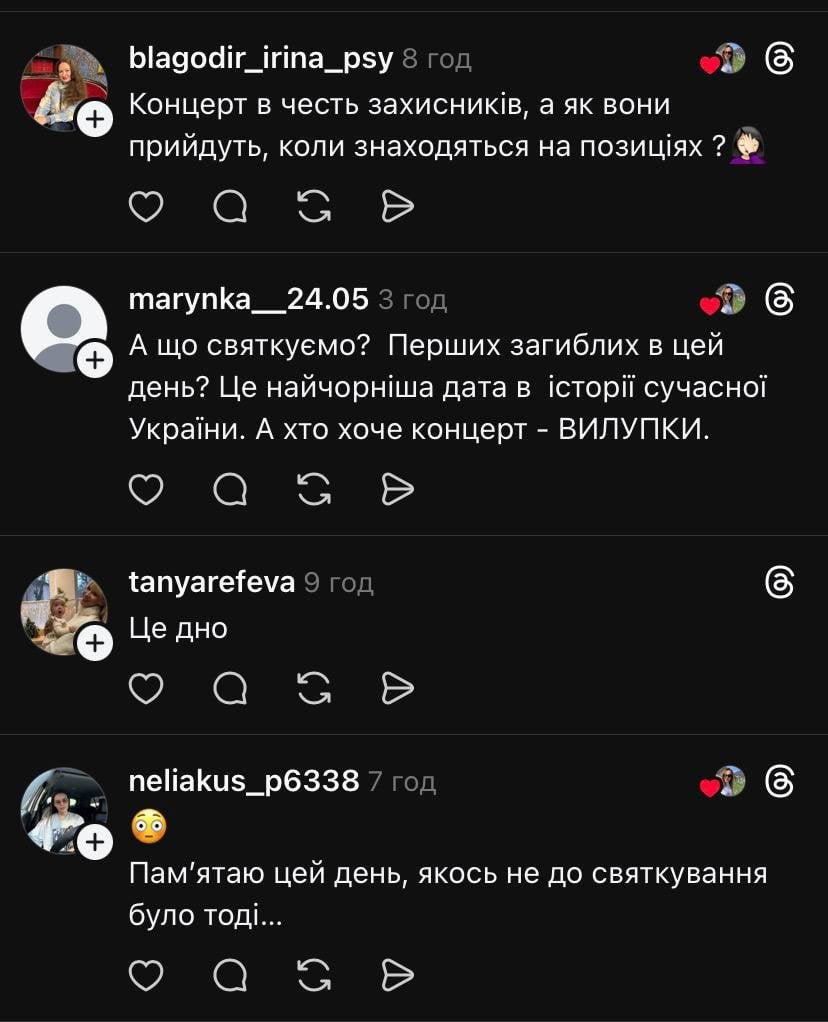Viewport: 828px width, 1022px height.
Task: Reply to blagodir_irina_psy's comment
Action: tap(230, 207)
